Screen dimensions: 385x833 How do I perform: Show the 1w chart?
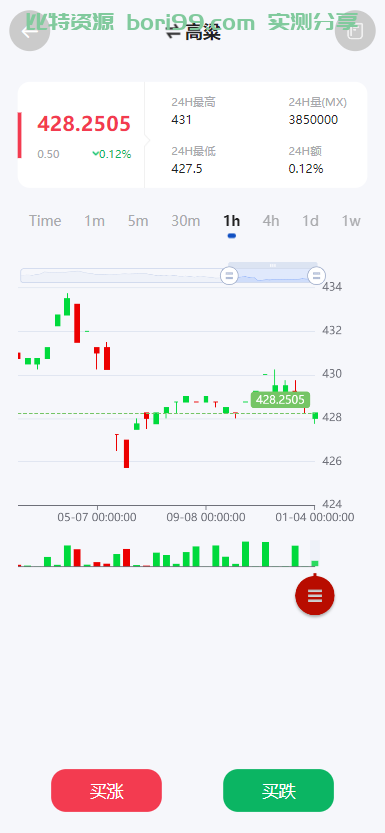(x=351, y=221)
